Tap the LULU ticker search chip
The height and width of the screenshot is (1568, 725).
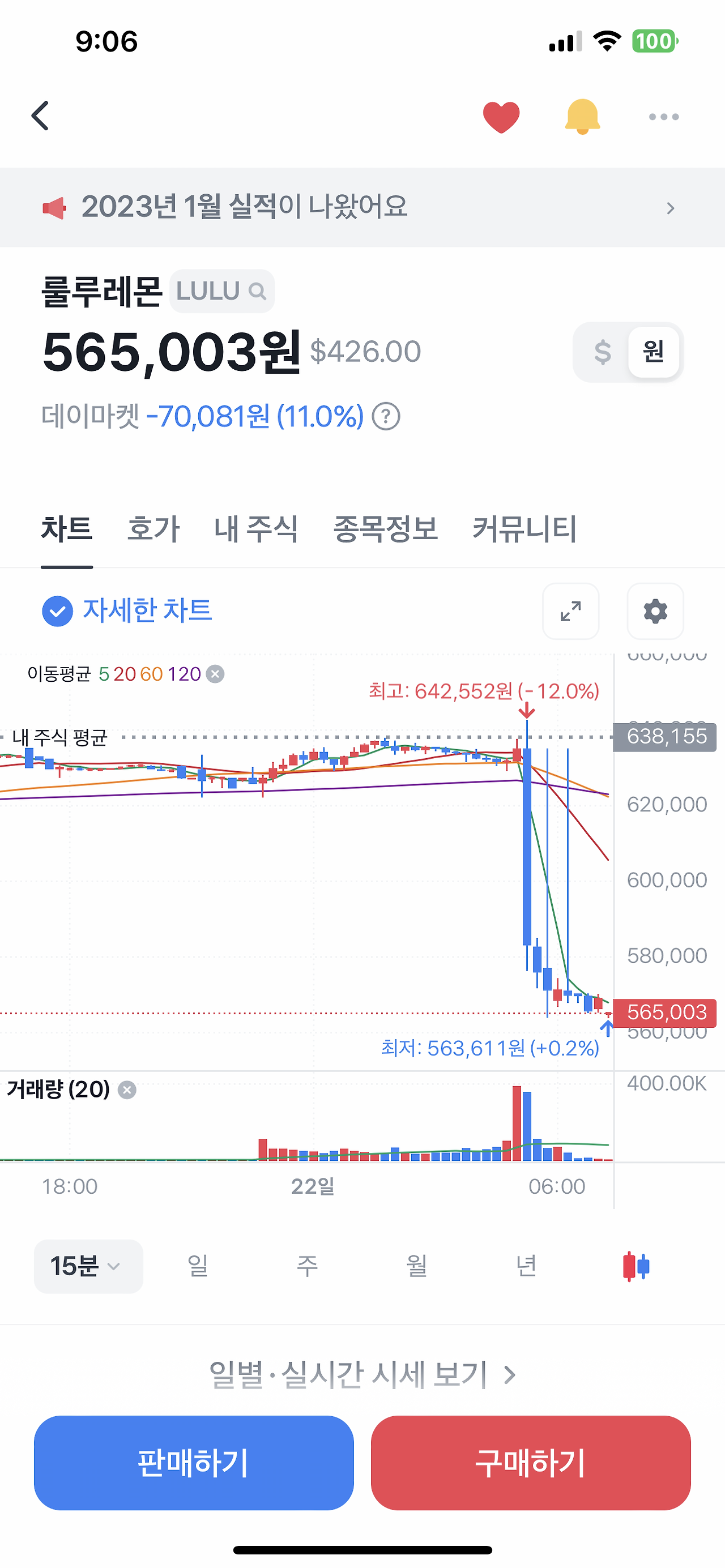[221, 292]
